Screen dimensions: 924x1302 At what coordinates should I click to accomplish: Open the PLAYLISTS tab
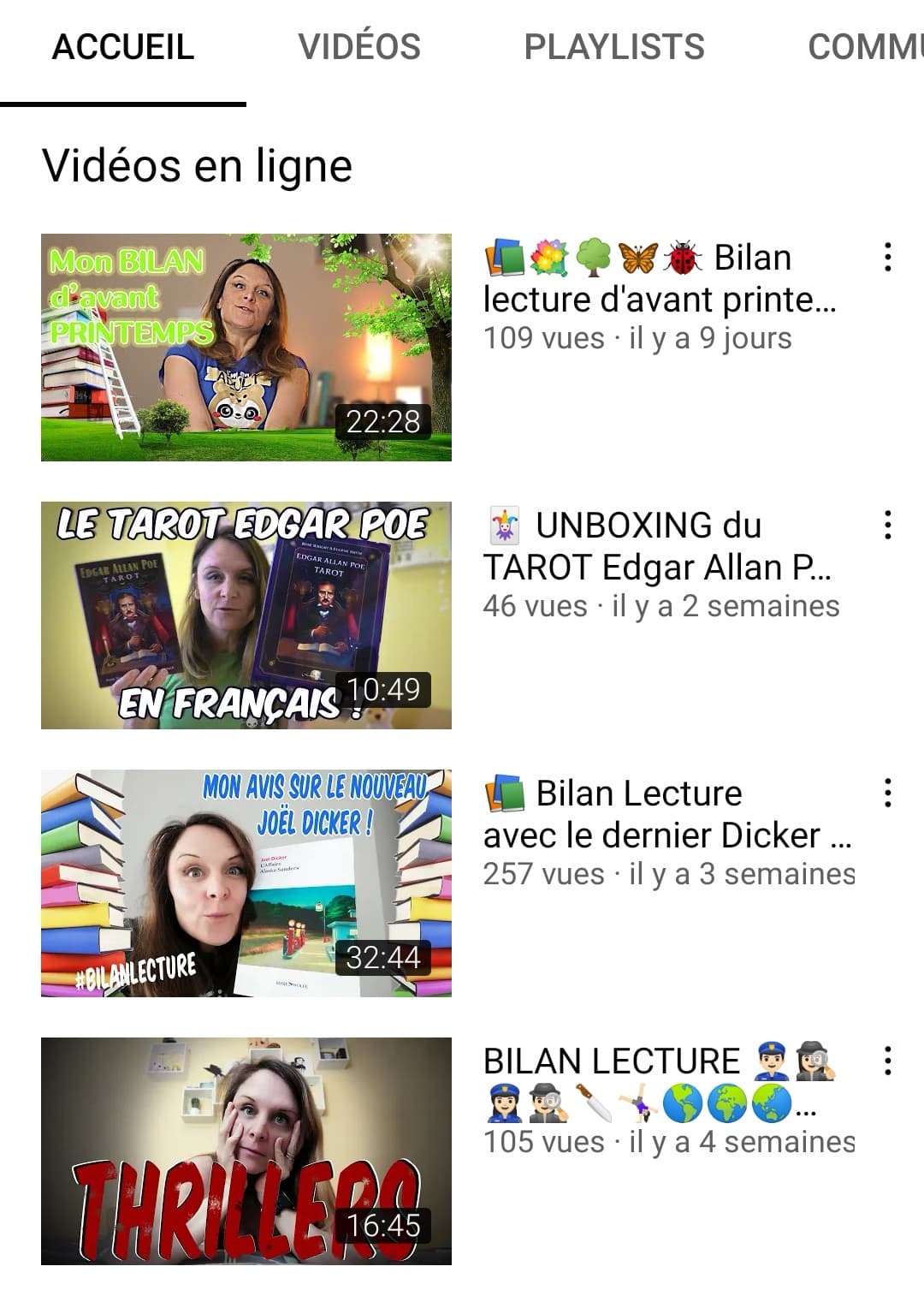pos(613,47)
